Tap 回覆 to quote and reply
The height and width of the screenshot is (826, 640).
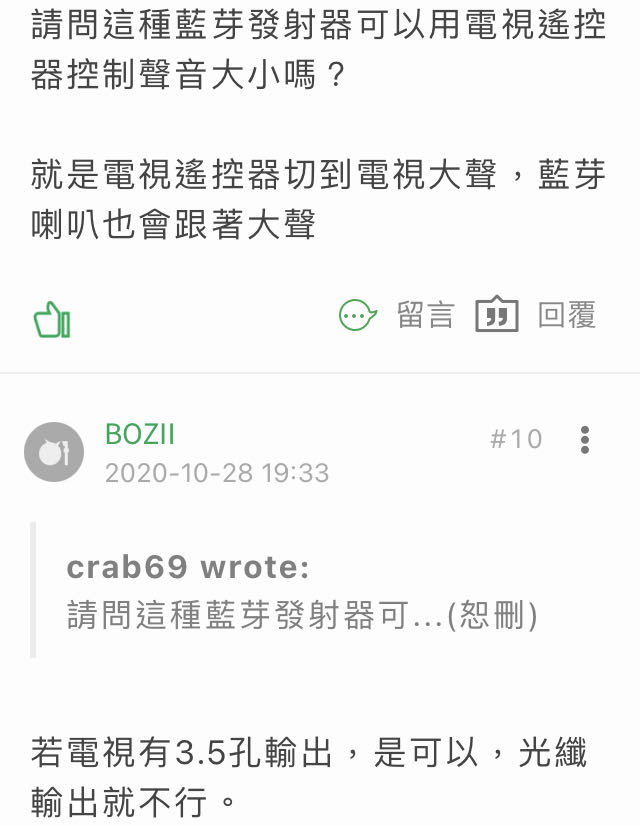pyautogui.click(x=537, y=315)
